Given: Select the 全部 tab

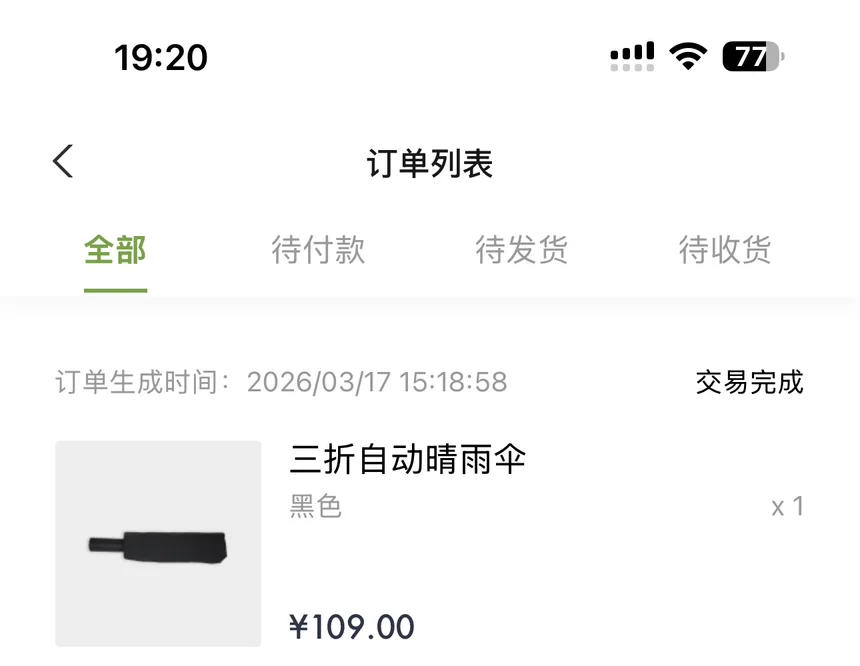Looking at the screenshot, I should pos(115,250).
